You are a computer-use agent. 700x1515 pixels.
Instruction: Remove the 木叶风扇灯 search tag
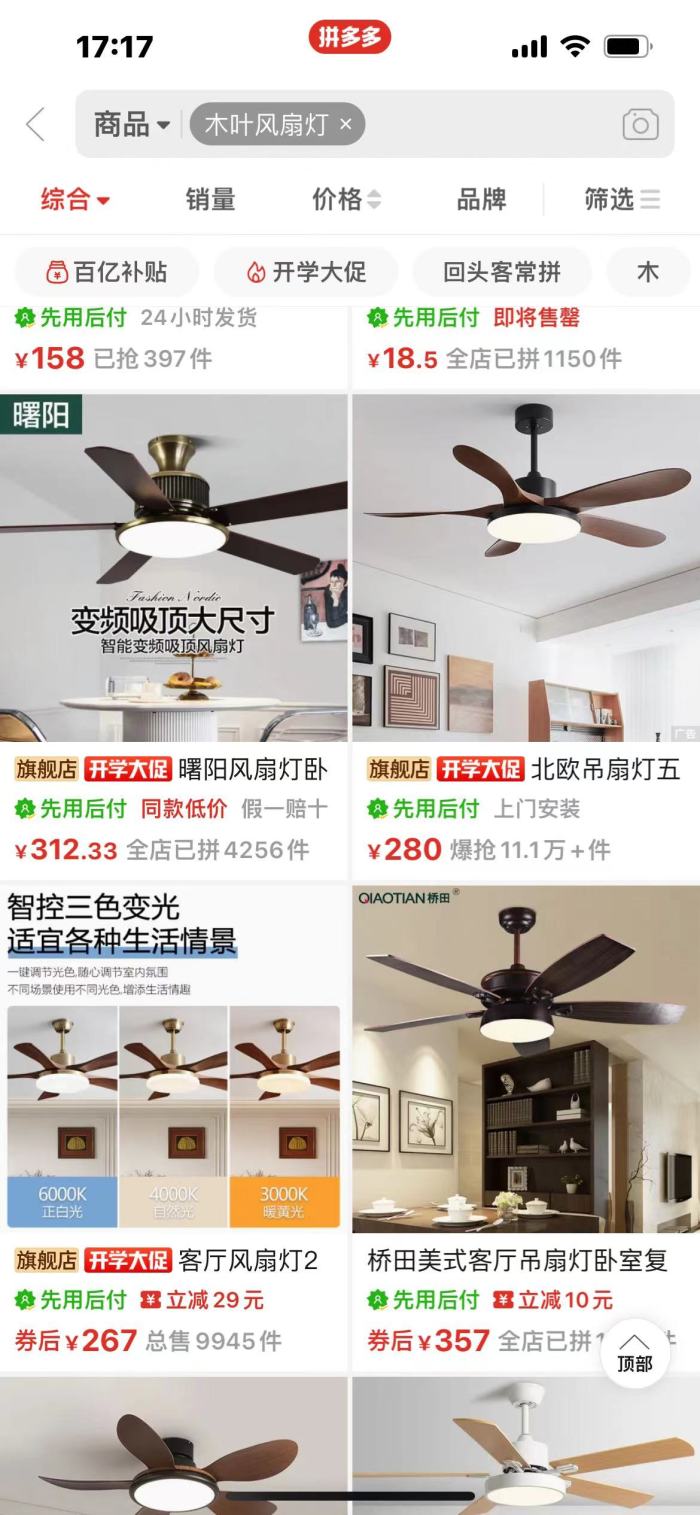(346, 125)
